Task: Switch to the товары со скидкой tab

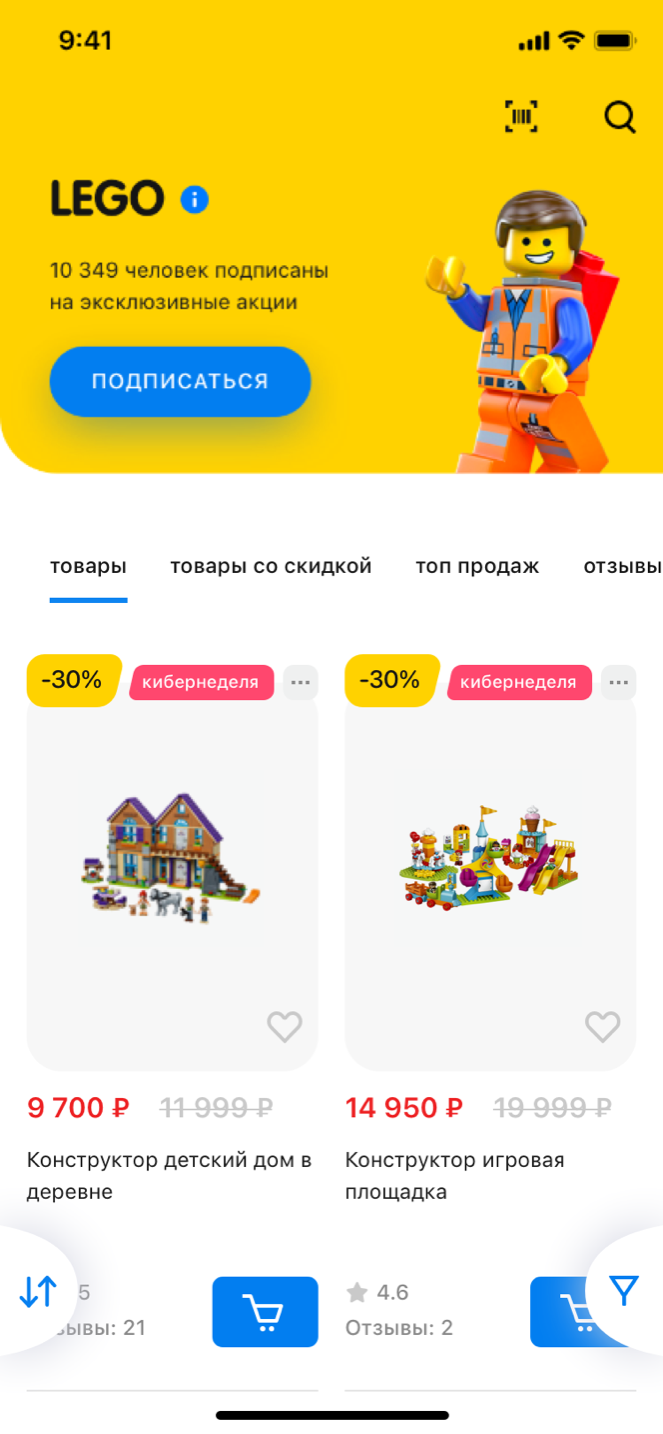Action: pyautogui.click(x=270, y=567)
